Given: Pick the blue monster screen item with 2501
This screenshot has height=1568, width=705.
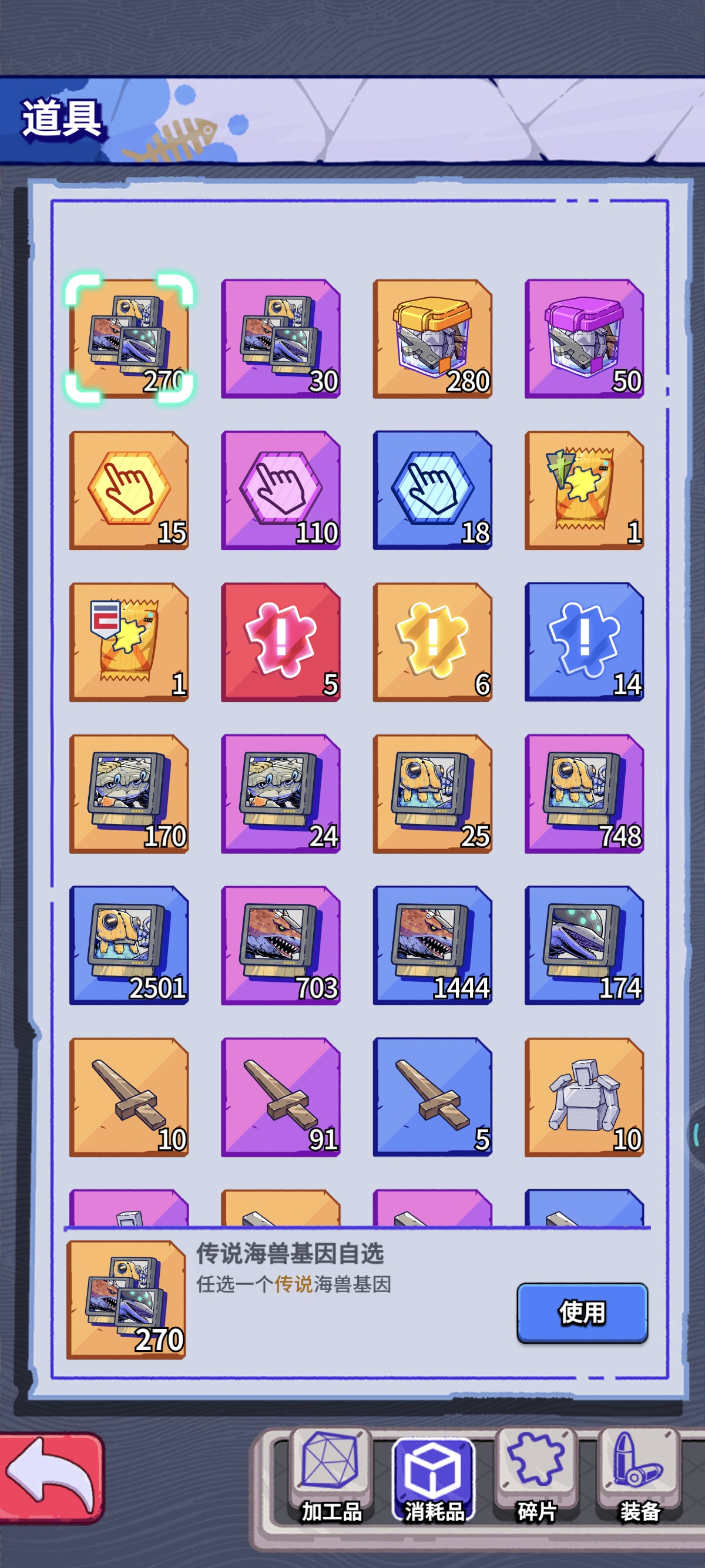Looking at the screenshot, I should pos(129,945).
